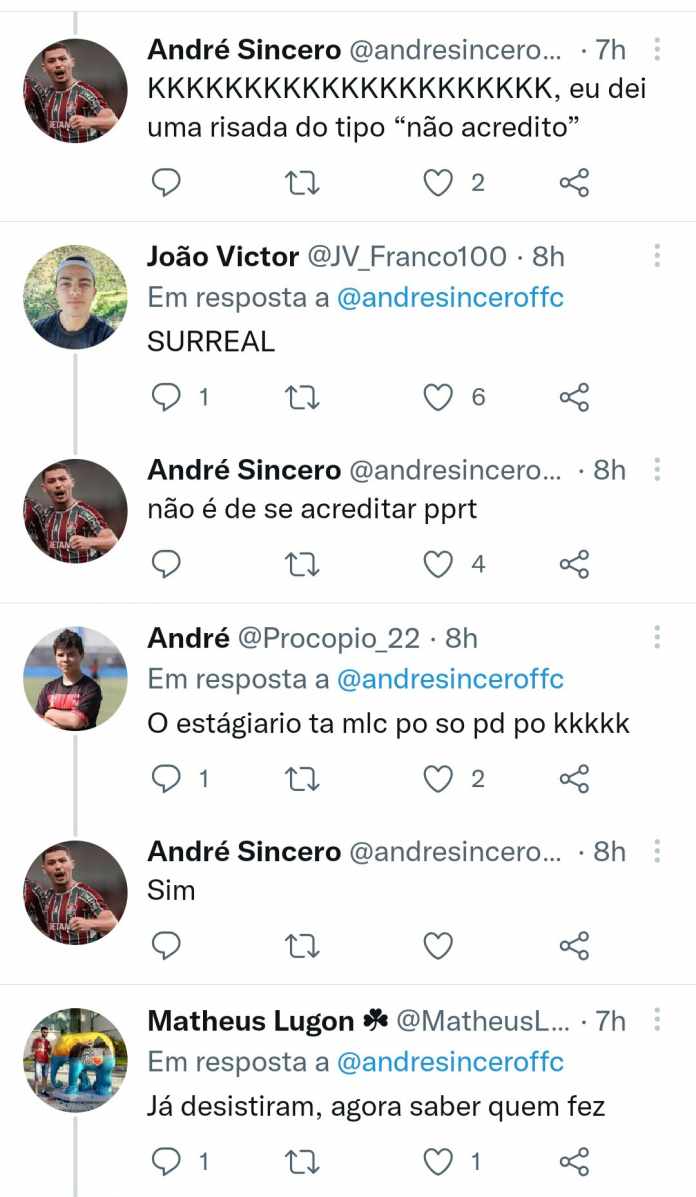Screen dimensions: 696x1197
Task: Share André Sincero's KKKKK tweet
Action: point(574,183)
